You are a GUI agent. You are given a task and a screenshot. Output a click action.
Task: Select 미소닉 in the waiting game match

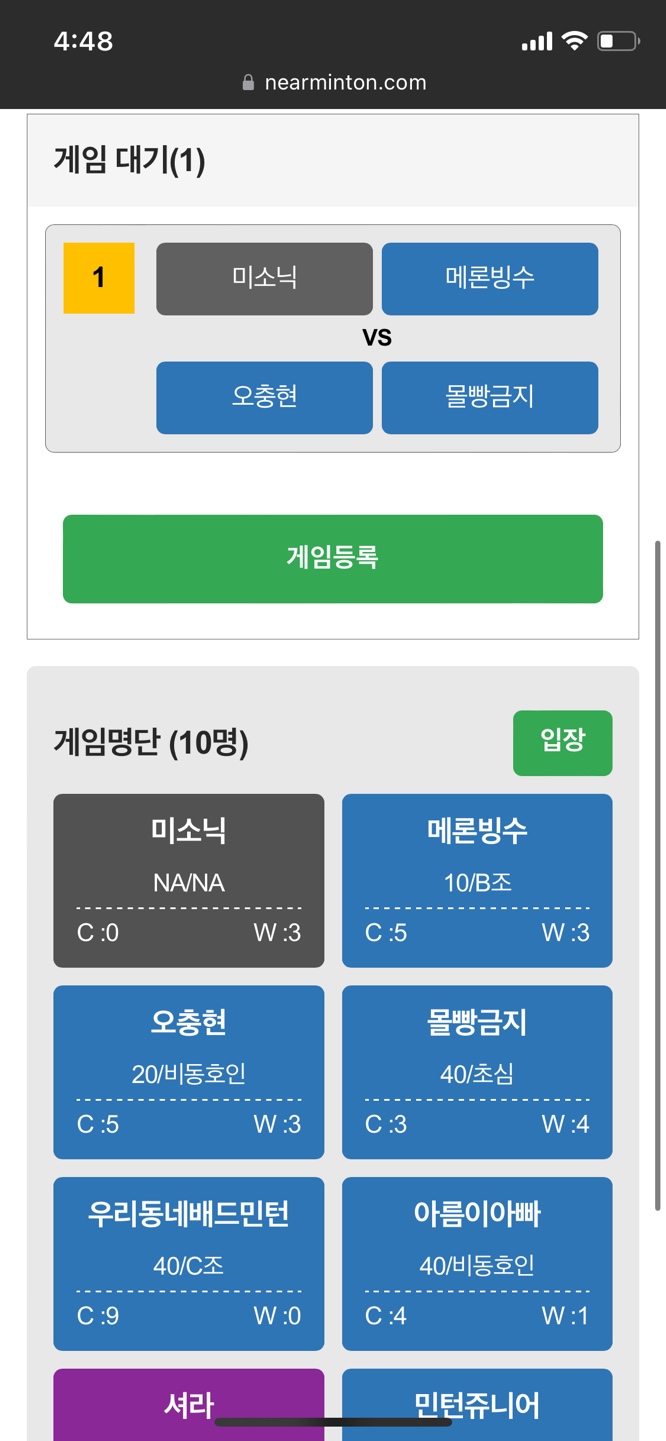264,279
